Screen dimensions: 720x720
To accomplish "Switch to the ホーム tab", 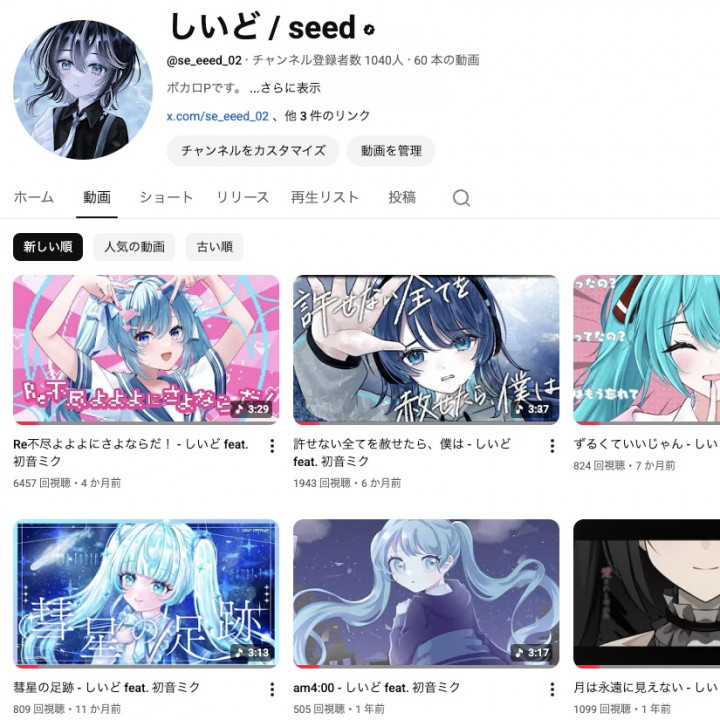I will click(34, 197).
